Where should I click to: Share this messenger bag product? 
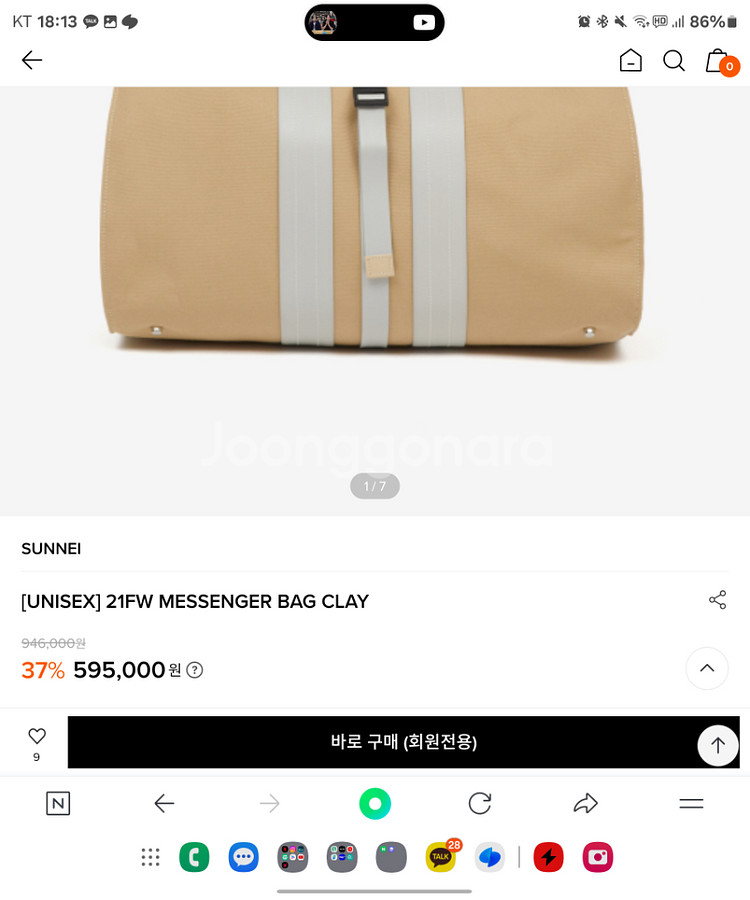(x=717, y=600)
